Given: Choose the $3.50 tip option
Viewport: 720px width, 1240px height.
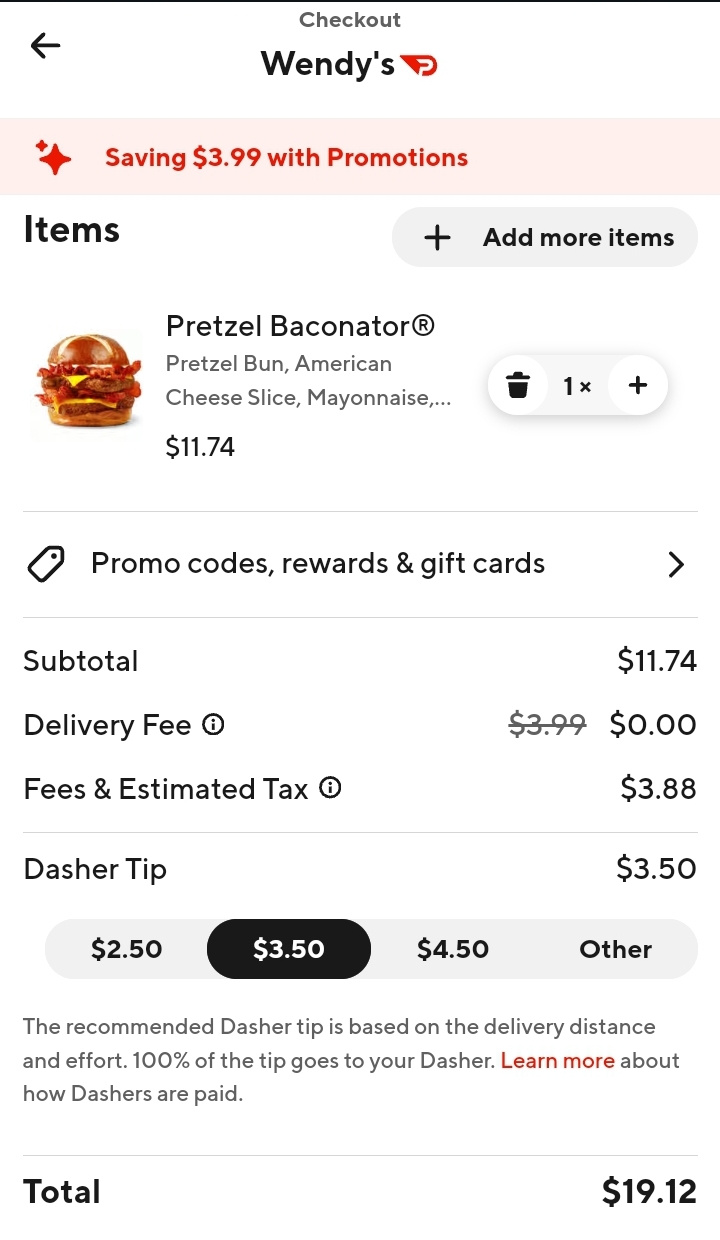Looking at the screenshot, I should 289,949.
